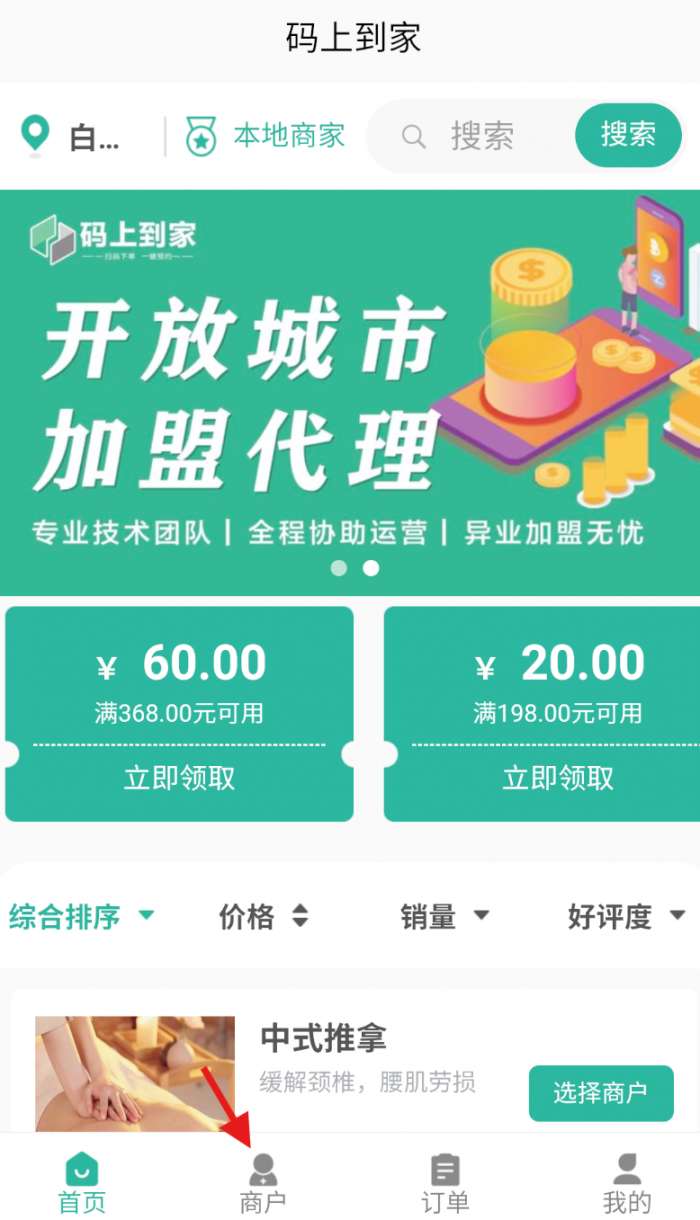
Task: Open the location selector 白...
Action: click(x=72, y=137)
